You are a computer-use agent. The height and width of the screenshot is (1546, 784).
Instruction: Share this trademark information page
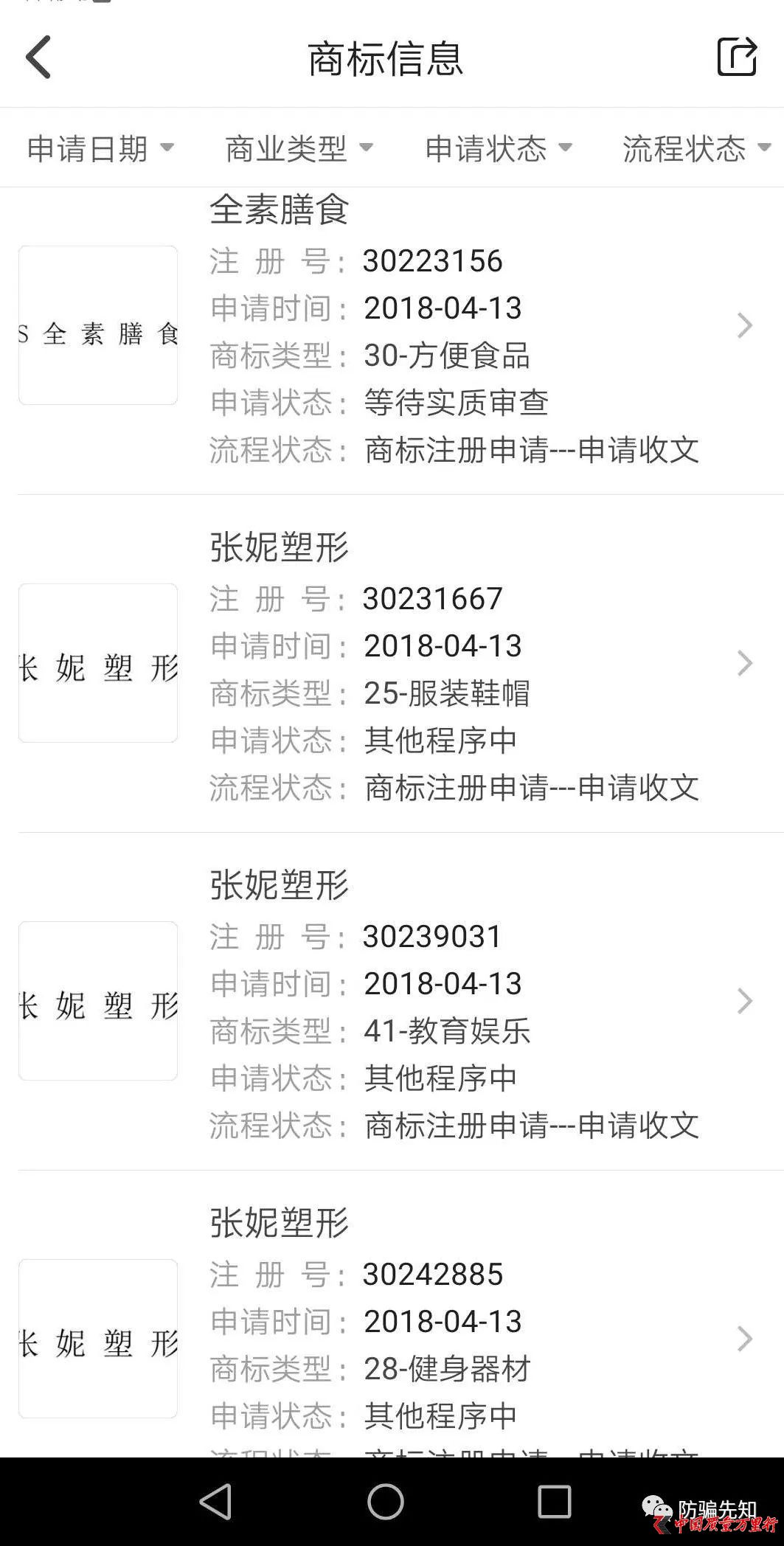[737, 57]
